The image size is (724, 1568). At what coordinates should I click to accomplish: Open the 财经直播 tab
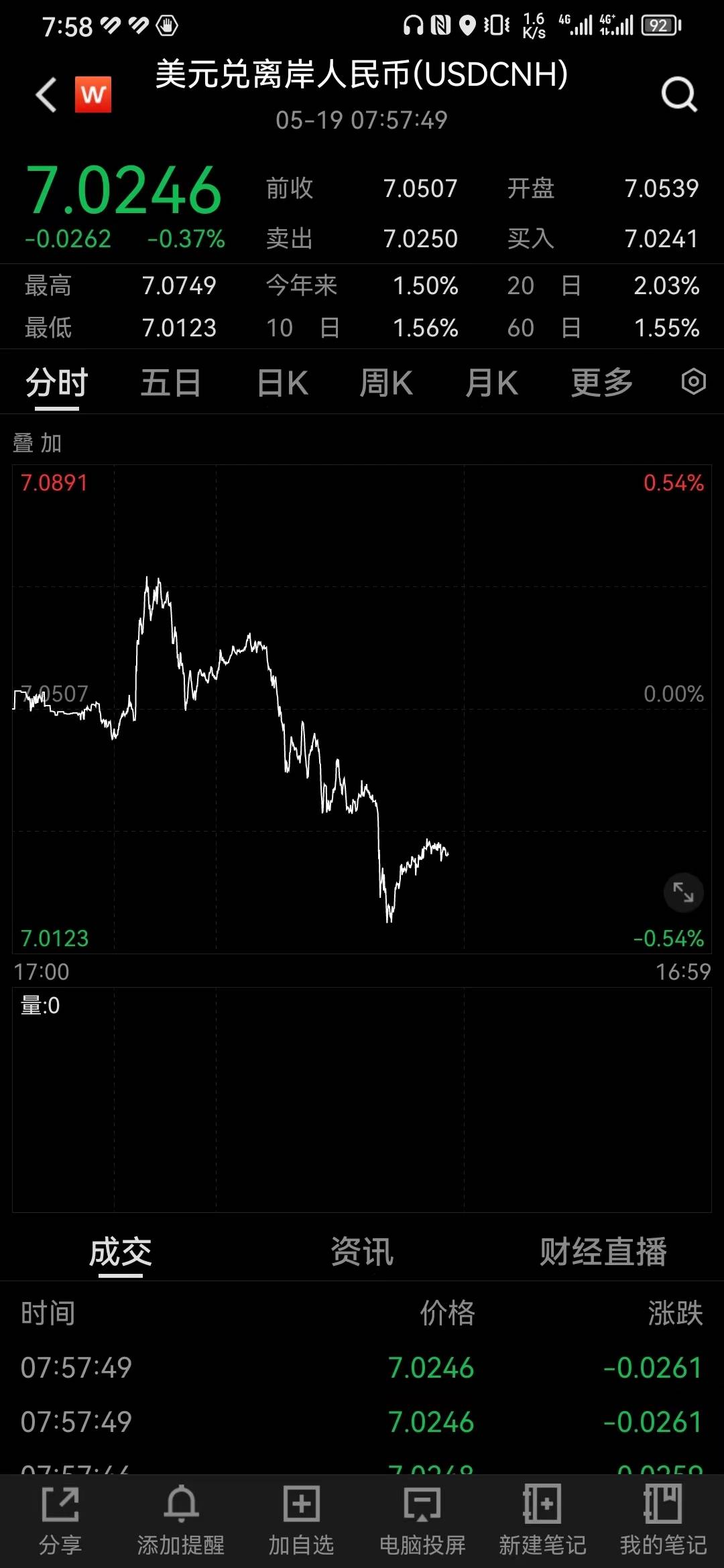point(603,1252)
